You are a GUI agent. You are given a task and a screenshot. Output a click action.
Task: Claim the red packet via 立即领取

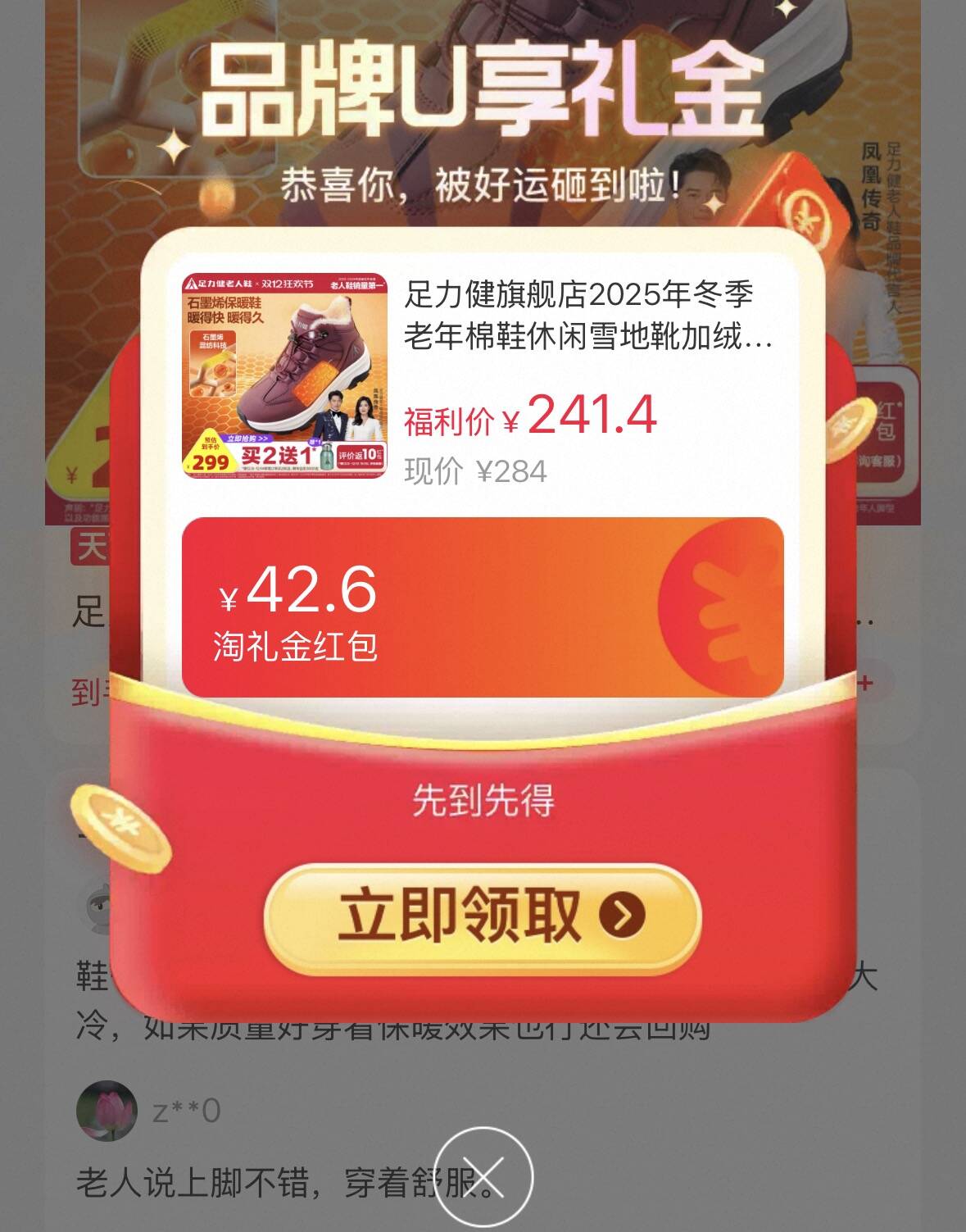pos(482,916)
